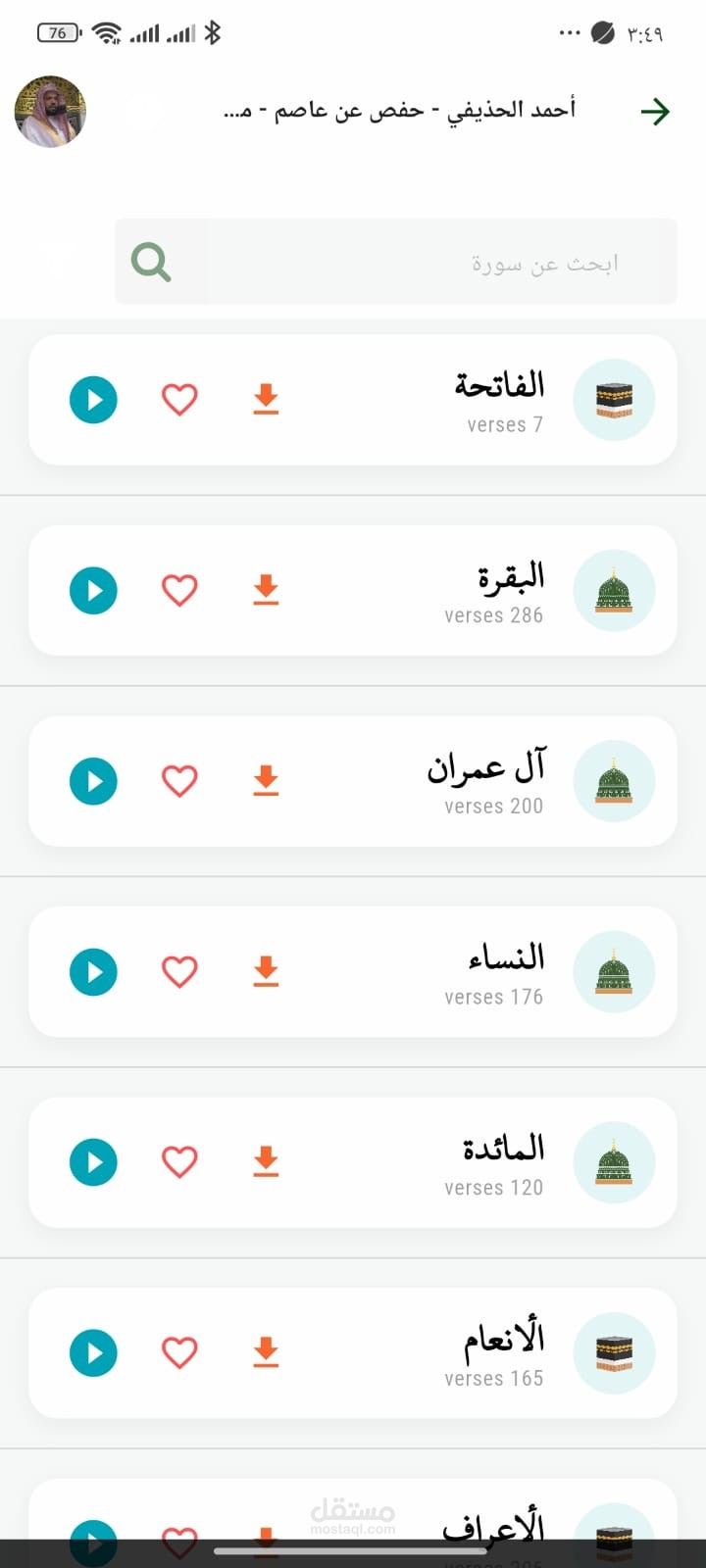Screen dimensions: 706x1568
Task: Mark surah الأنعام as favorite
Action: coord(179,1353)
